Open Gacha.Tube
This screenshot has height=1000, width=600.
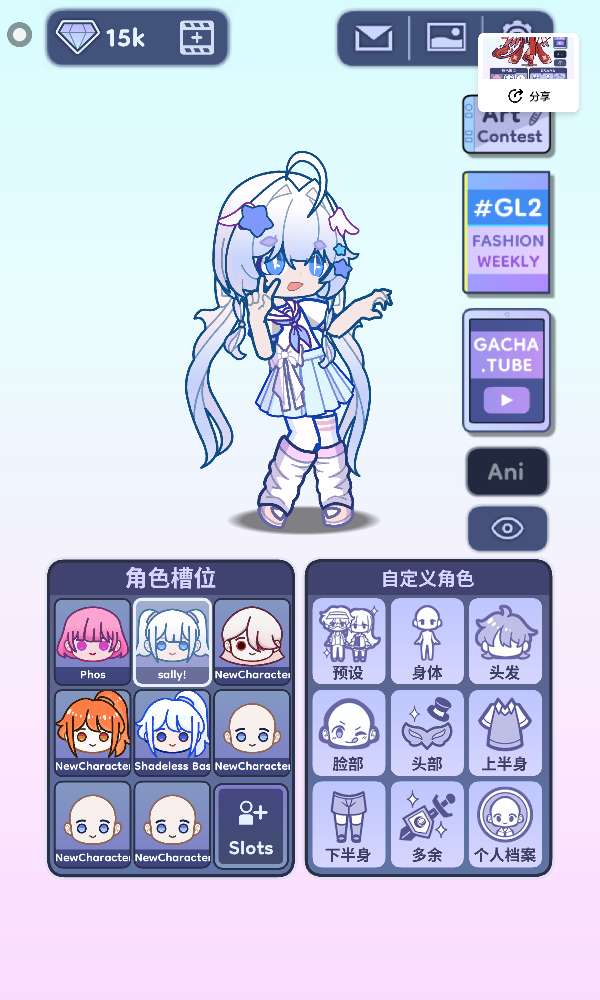506,371
